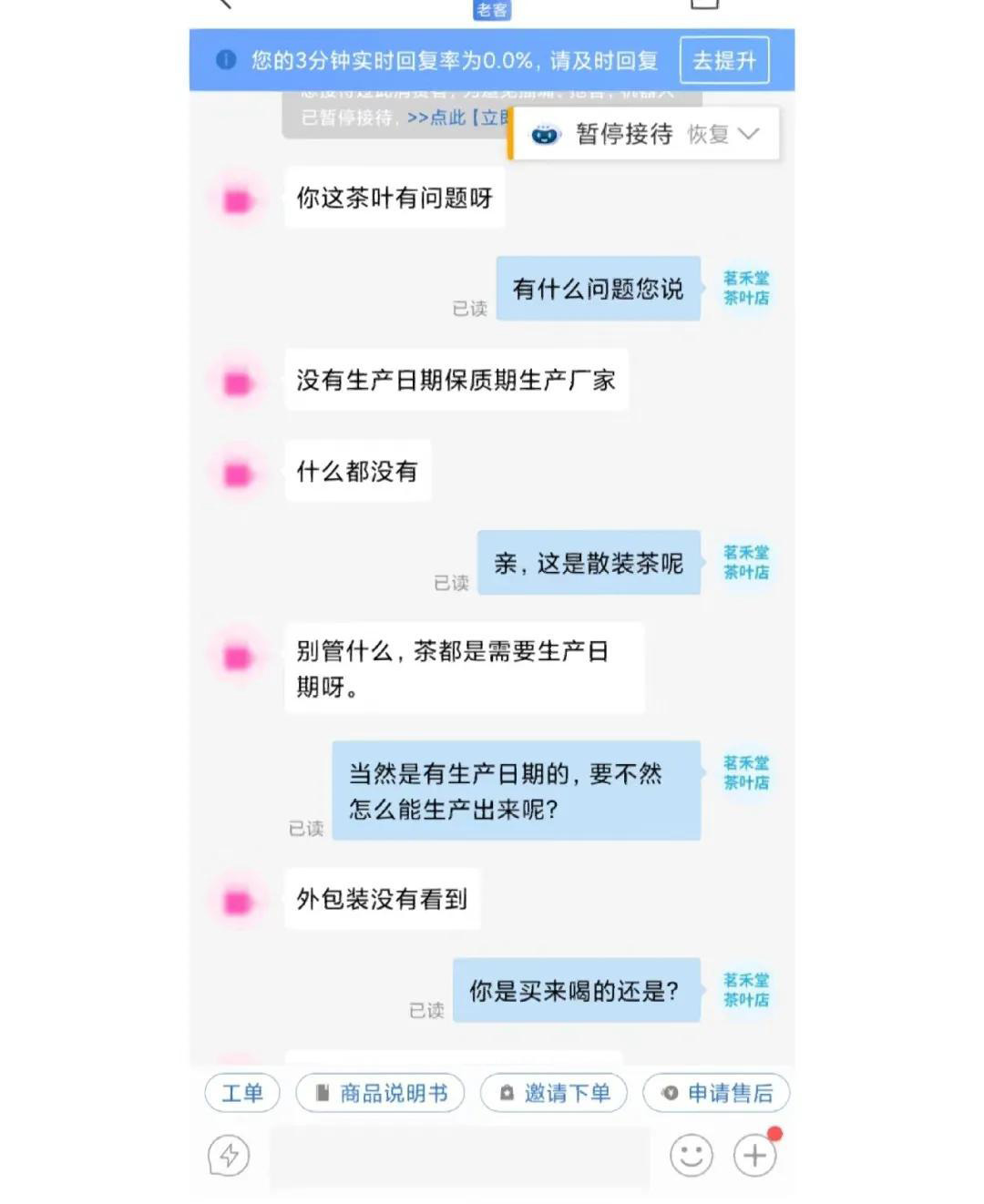Image resolution: width=984 pixels, height=1204 pixels.
Task: Click the document icon beside 商品说明书
Action: pos(321,1093)
